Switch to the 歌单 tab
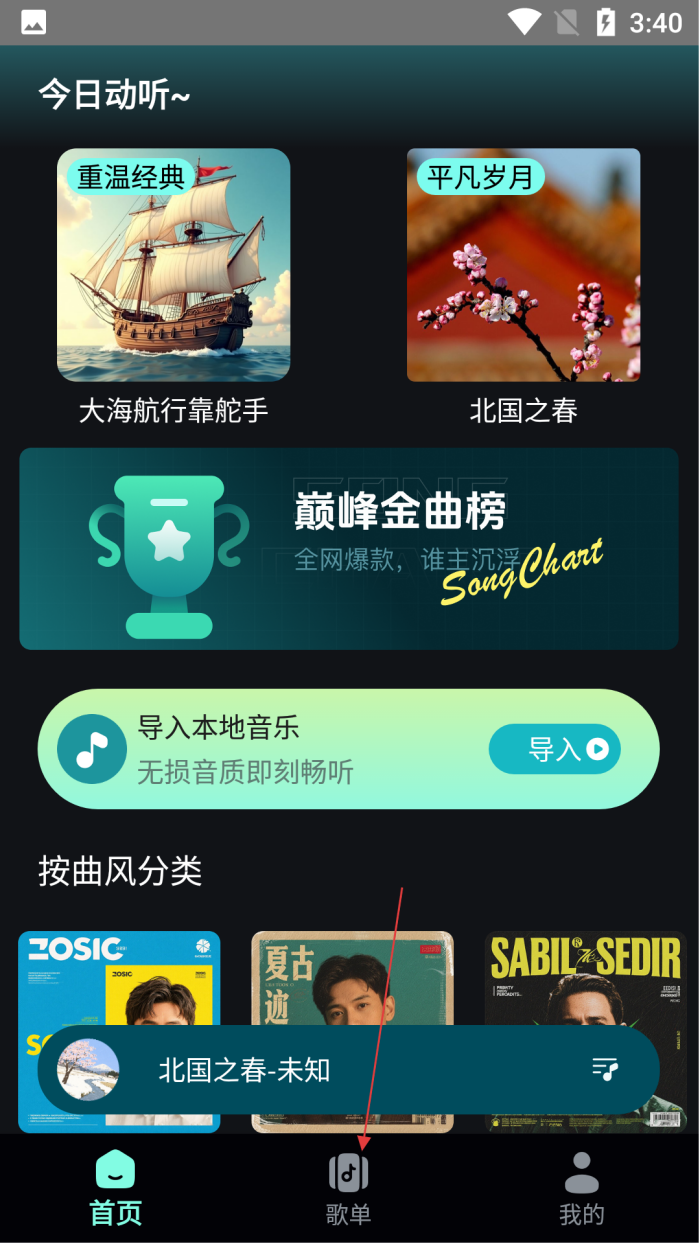This screenshot has width=700, height=1244. click(348, 1189)
